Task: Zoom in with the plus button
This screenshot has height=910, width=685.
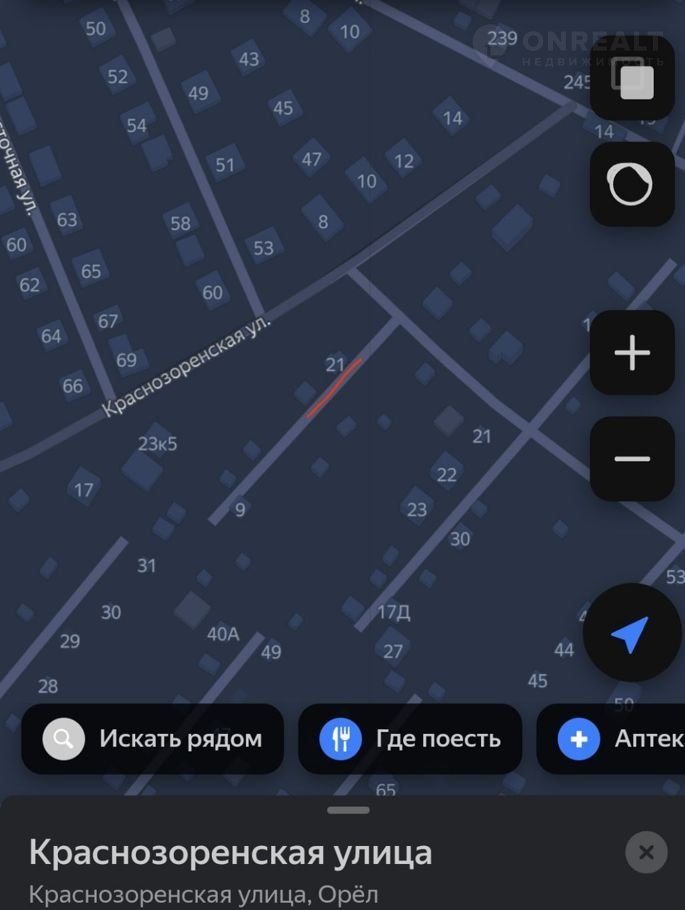Action: 632,353
